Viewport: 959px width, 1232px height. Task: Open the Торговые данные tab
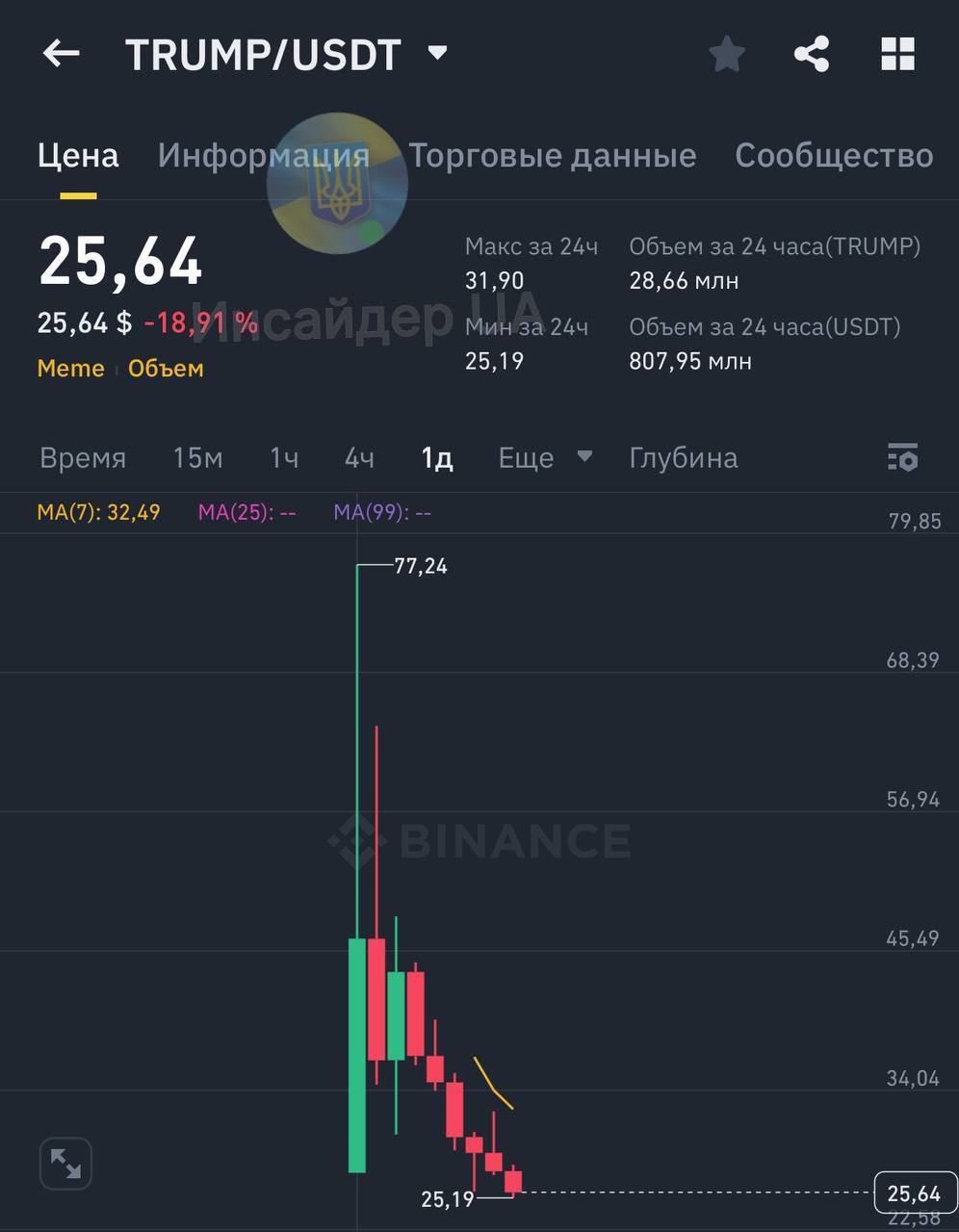click(552, 156)
